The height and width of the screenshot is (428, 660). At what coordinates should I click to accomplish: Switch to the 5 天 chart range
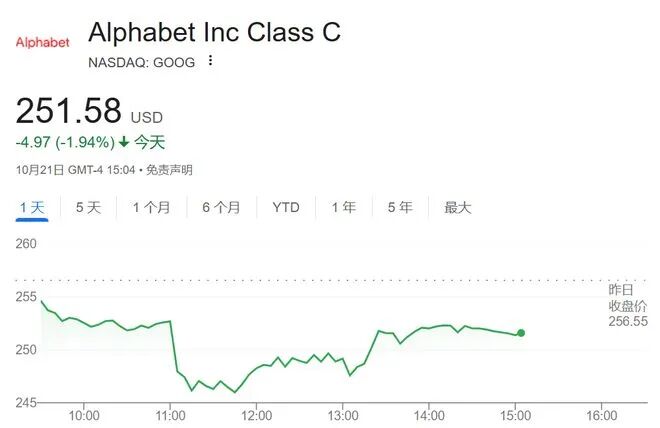[88, 208]
